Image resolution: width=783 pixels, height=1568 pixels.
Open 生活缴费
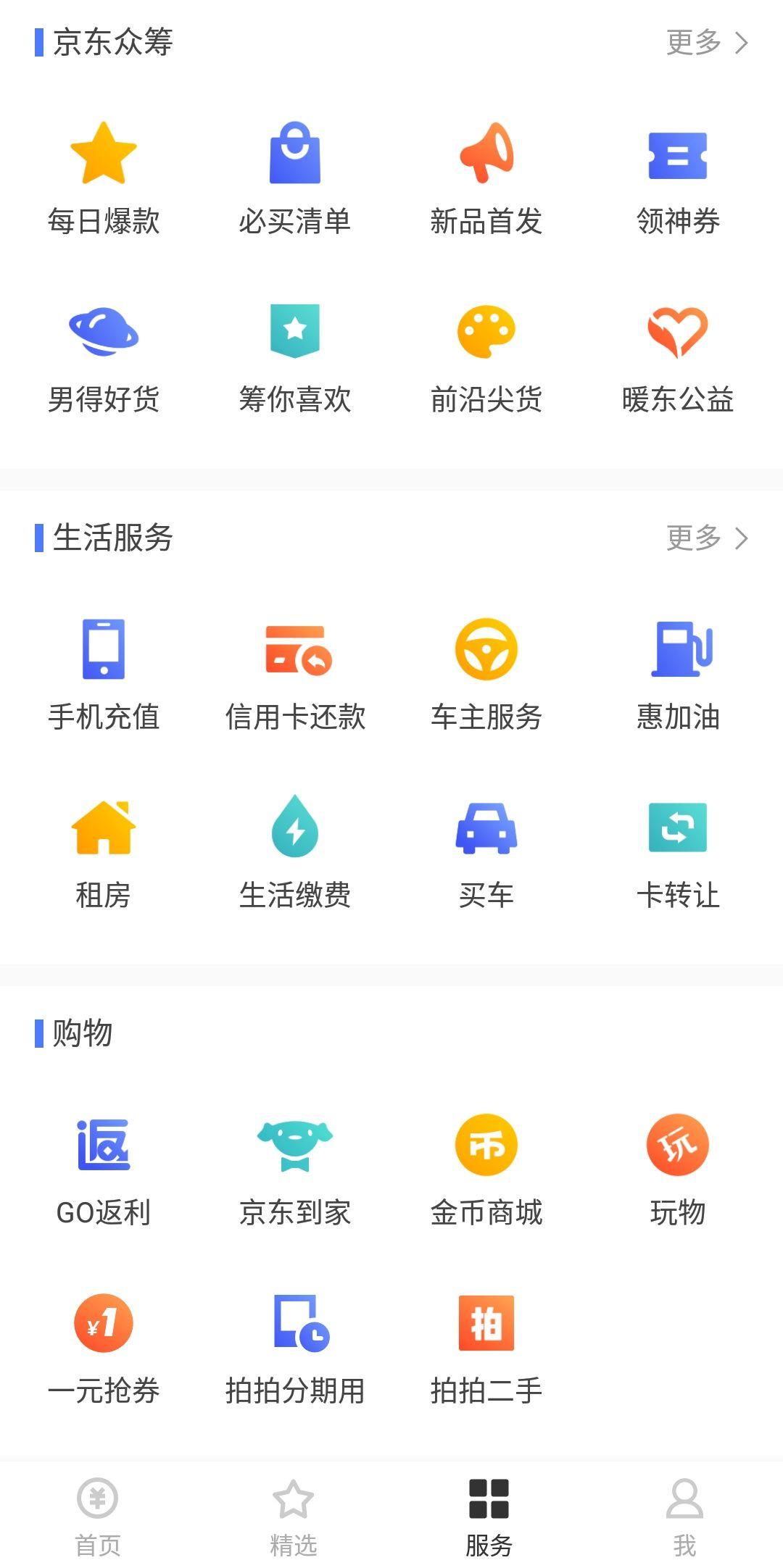295,853
